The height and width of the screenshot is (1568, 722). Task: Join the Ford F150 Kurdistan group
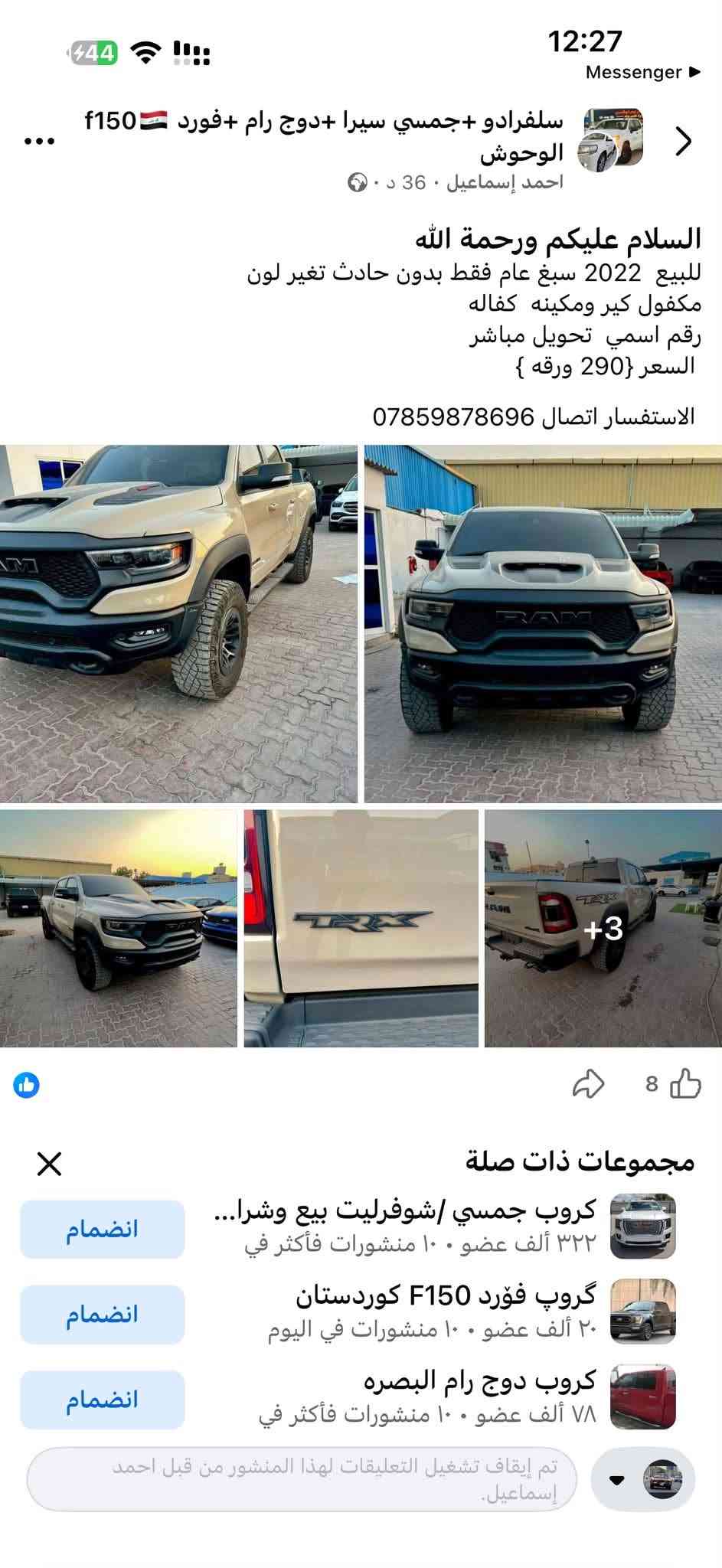coord(102,1315)
